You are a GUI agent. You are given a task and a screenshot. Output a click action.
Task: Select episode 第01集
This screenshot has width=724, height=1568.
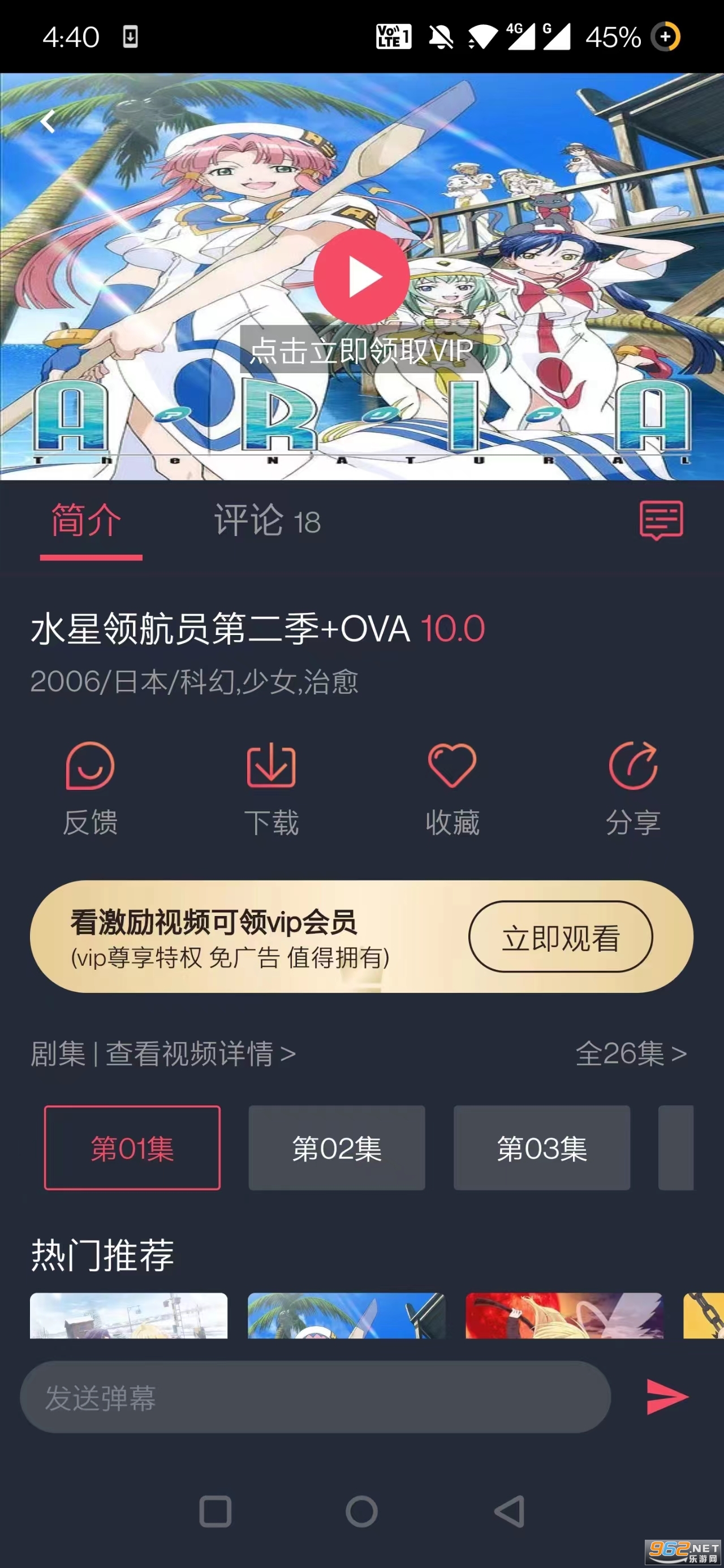click(x=132, y=1147)
